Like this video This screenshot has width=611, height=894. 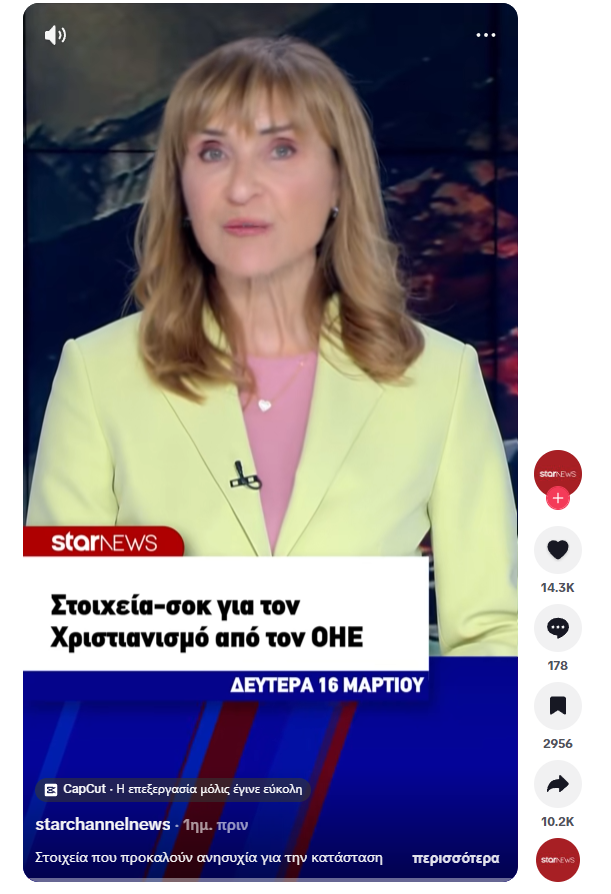coord(558,549)
